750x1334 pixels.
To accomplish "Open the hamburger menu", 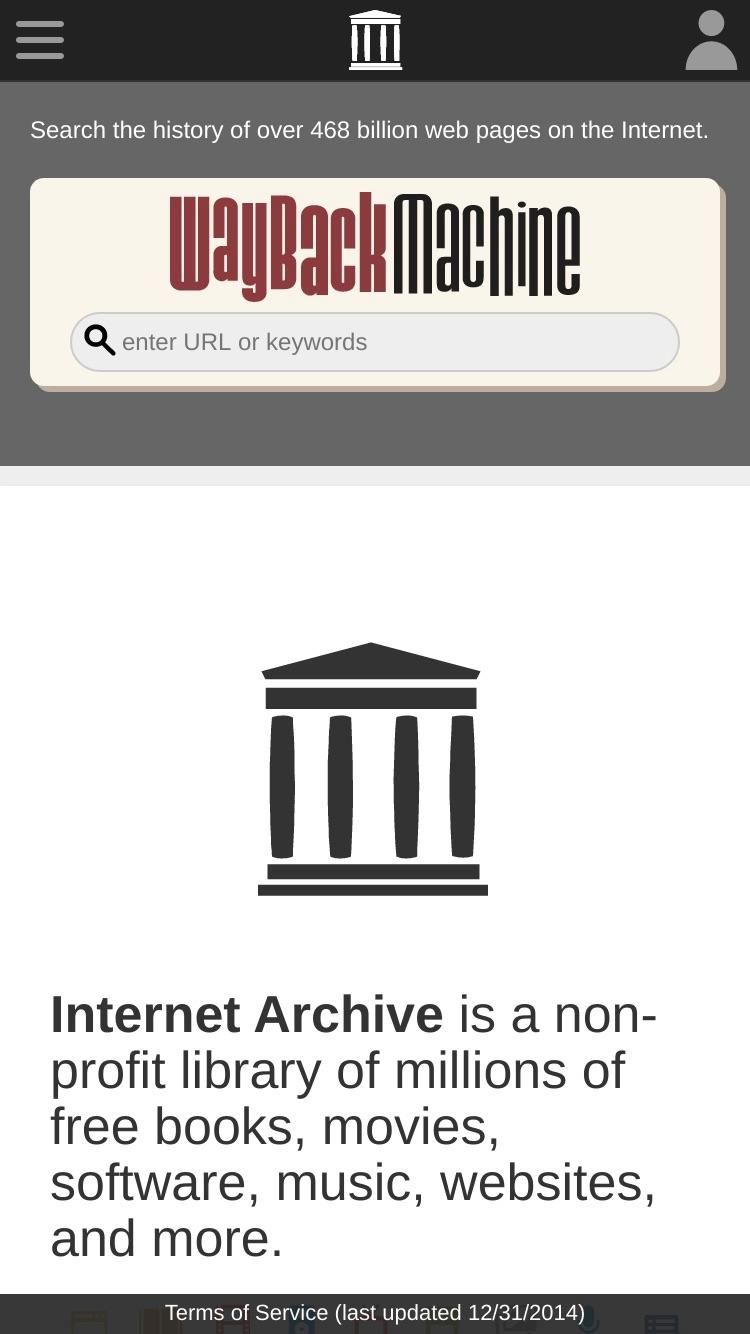I will coord(40,40).
